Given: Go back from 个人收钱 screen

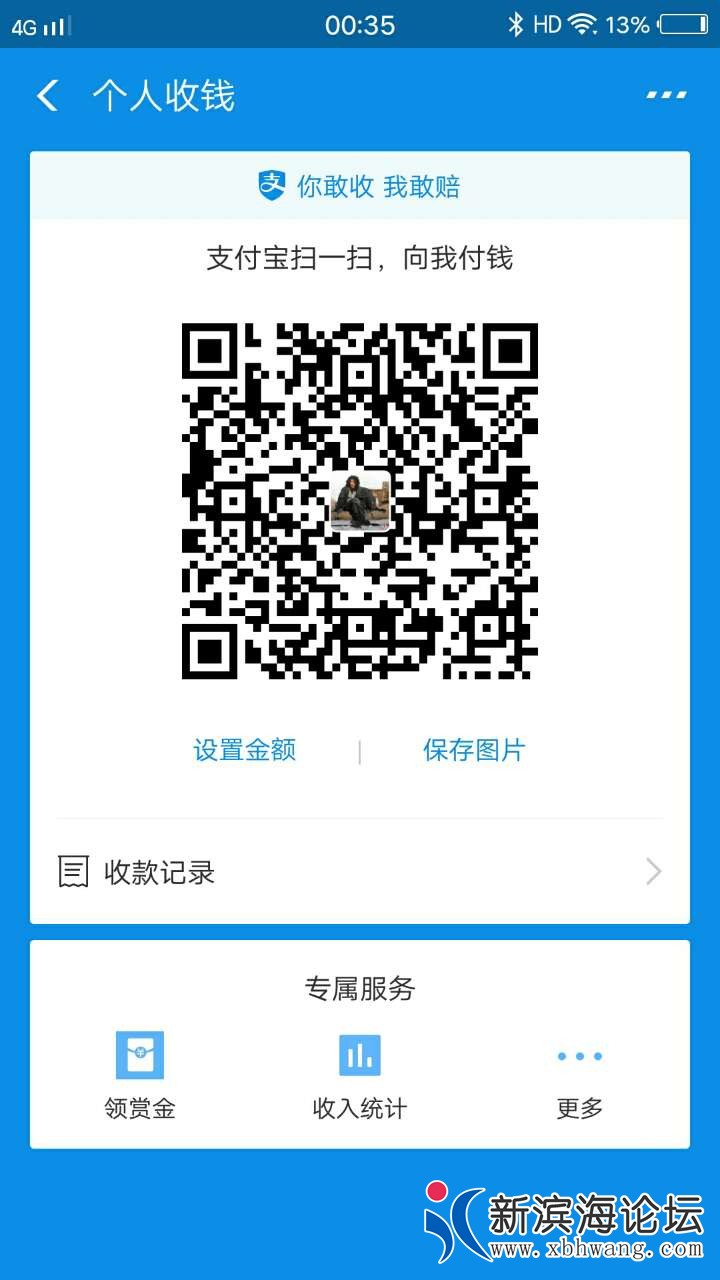Looking at the screenshot, I should click(x=48, y=96).
